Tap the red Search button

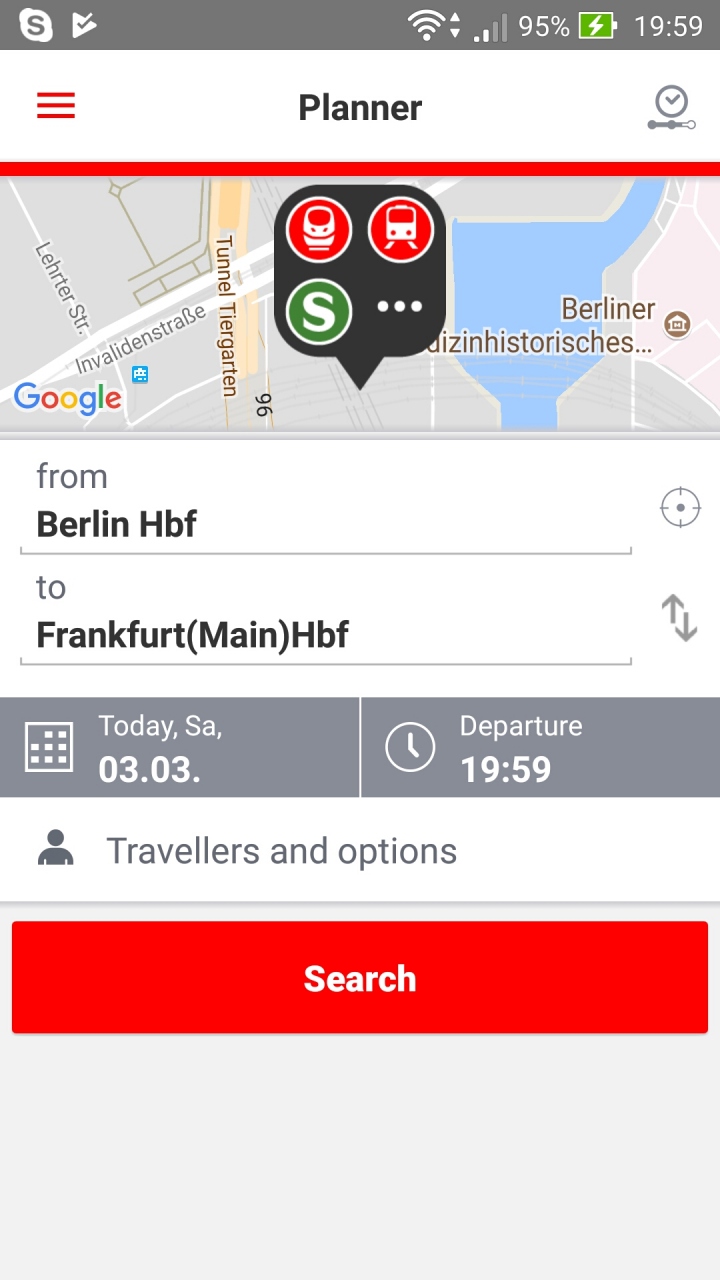[x=360, y=978]
